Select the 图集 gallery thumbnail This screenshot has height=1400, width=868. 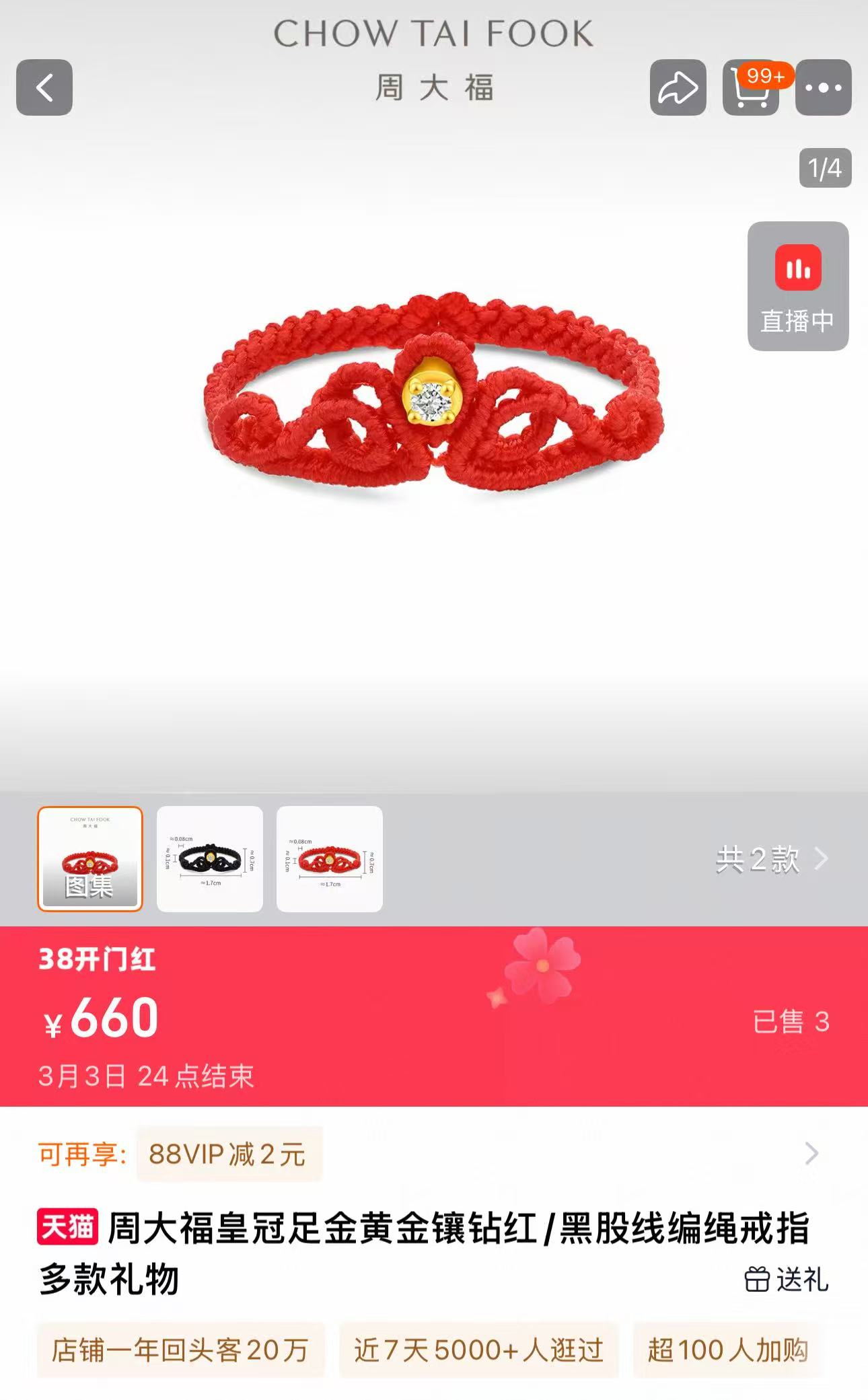pyautogui.click(x=90, y=858)
